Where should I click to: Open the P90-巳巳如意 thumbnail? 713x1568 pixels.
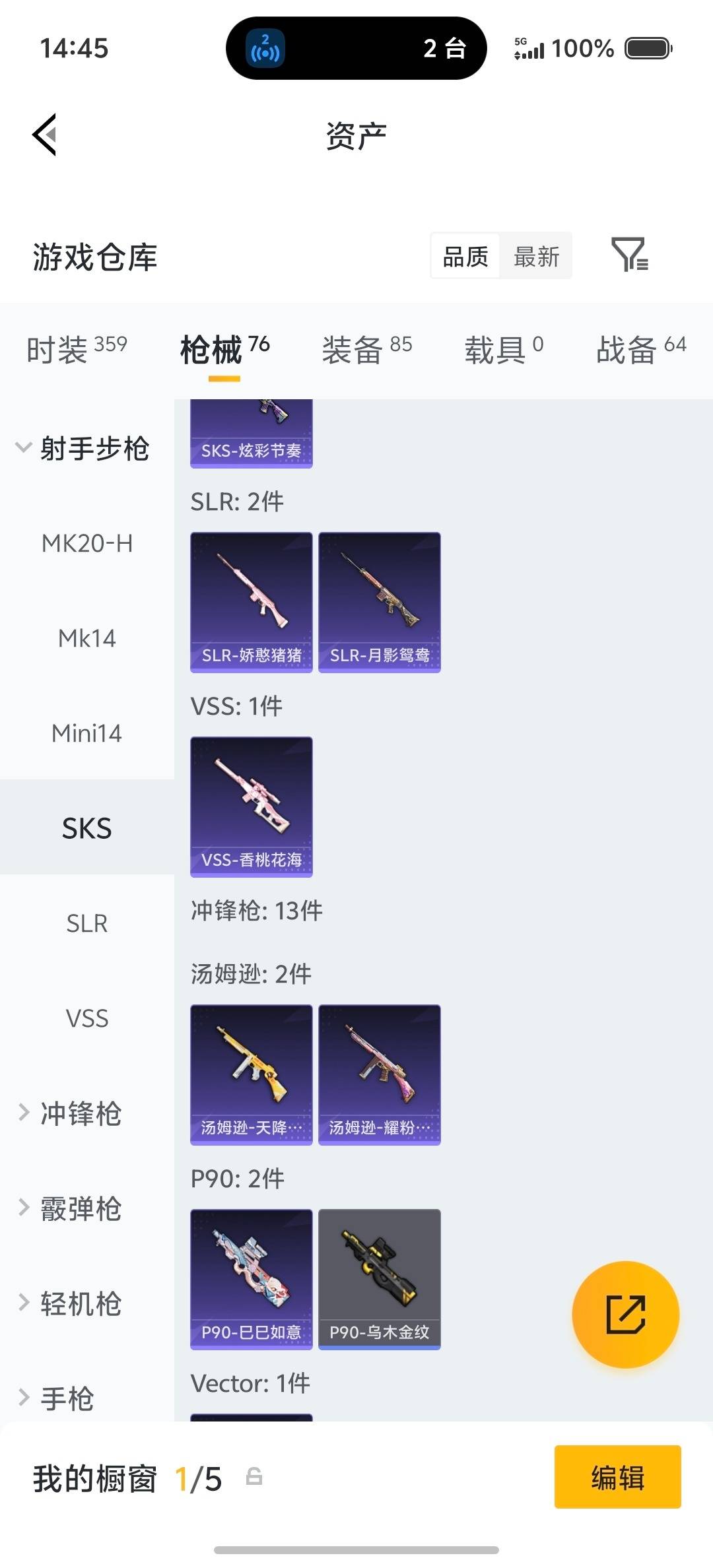[x=251, y=1277]
